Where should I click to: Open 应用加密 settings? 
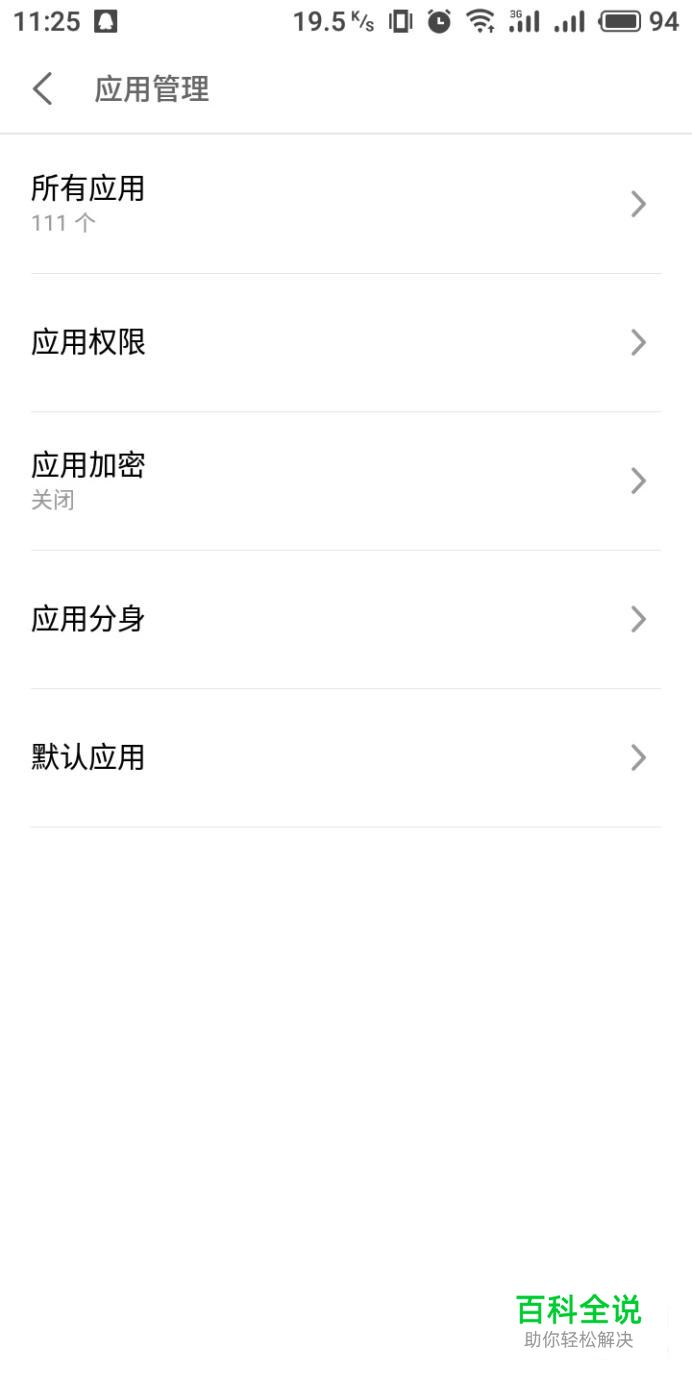point(345,481)
